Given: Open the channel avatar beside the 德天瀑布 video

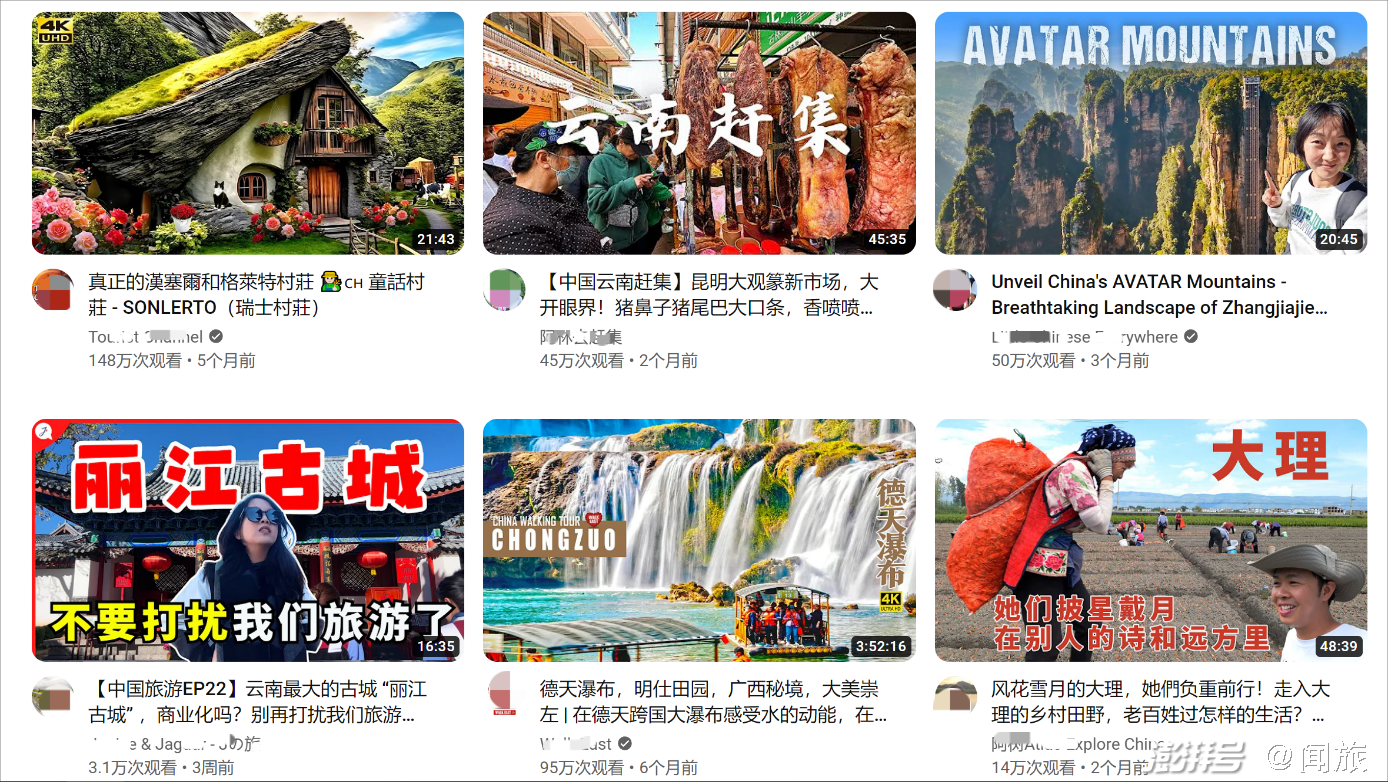Looking at the screenshot, I should (504, 695).
